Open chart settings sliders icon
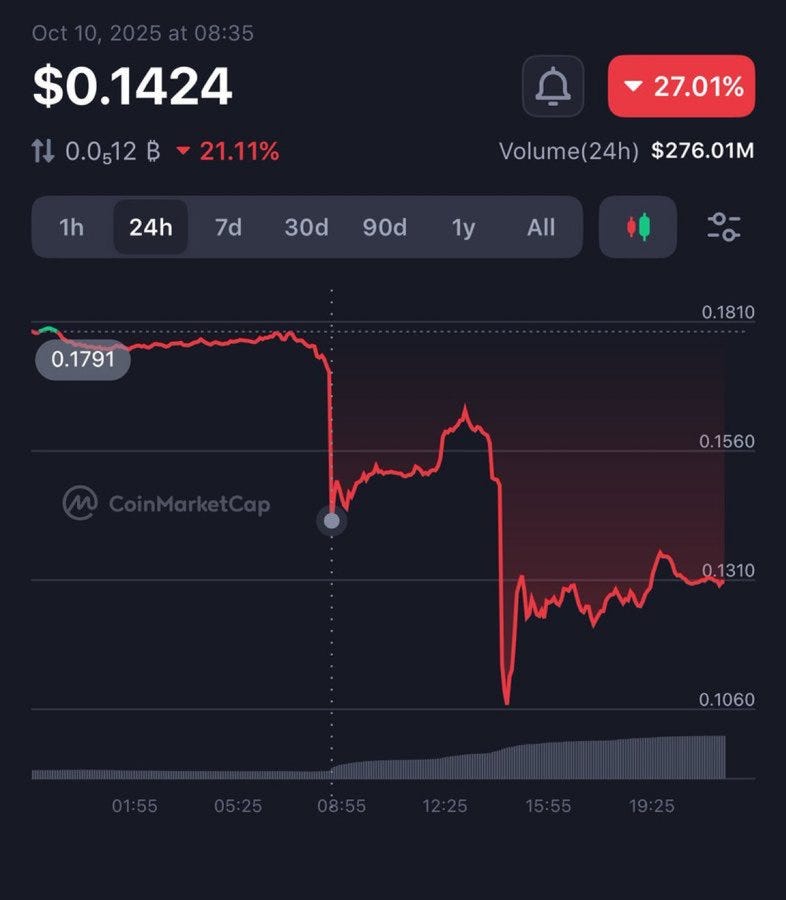The height and width of the screenshot is (900, 786). (723, 227)
